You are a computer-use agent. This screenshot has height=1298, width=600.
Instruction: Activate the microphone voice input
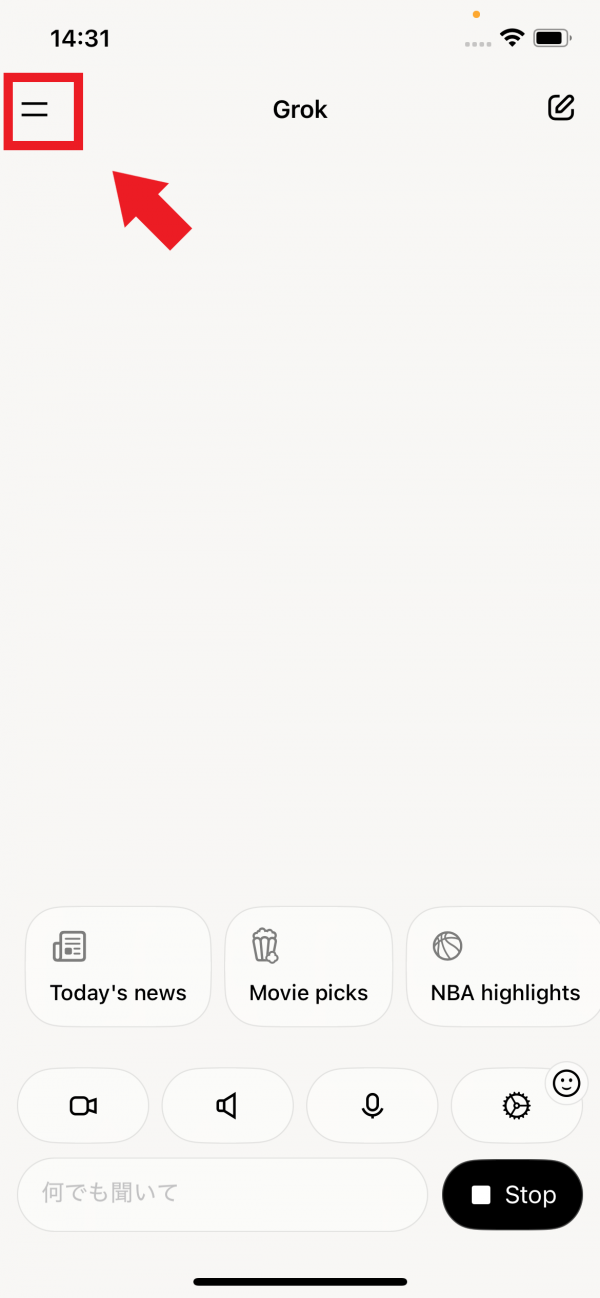372,1105
